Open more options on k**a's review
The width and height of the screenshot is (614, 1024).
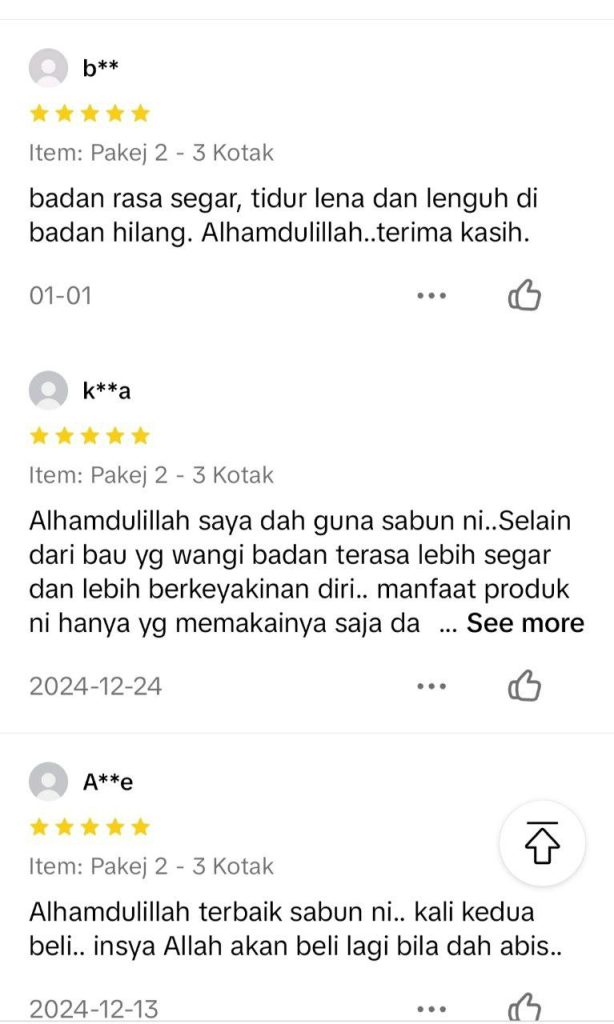[431, 686]
